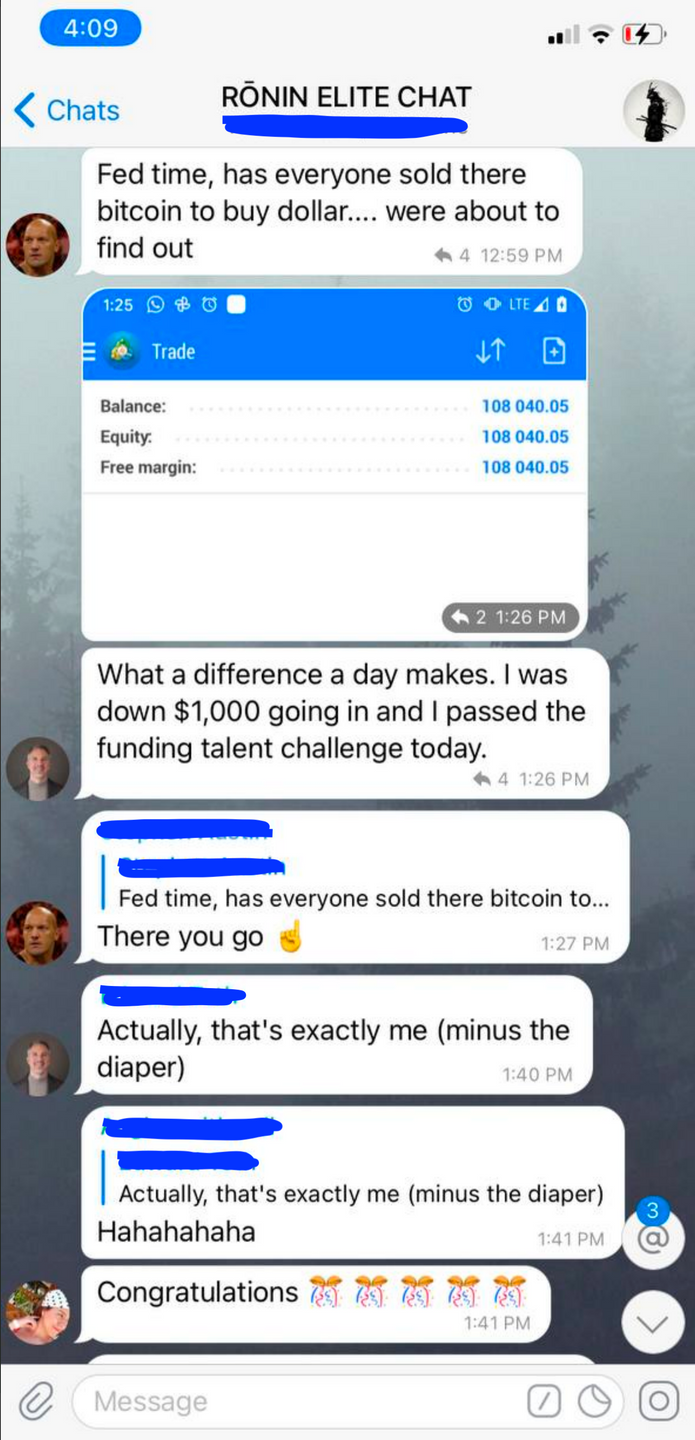
Task: Open the bot commands slash icon
Action: (x=543, y=1402)
